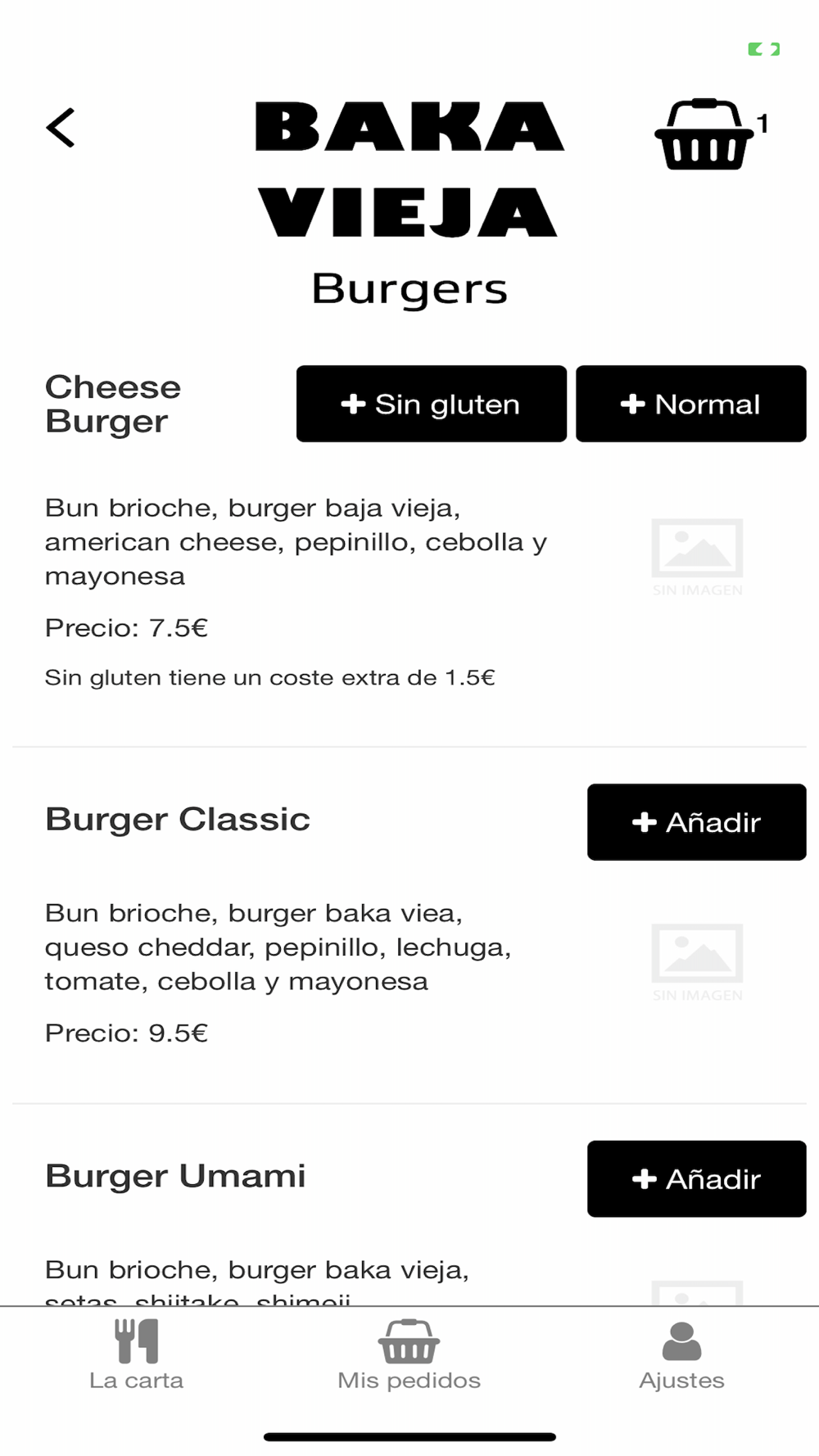Go back using the top-left arrow
Viewport: 819px width, 1456px height.
tap(61, 128)
